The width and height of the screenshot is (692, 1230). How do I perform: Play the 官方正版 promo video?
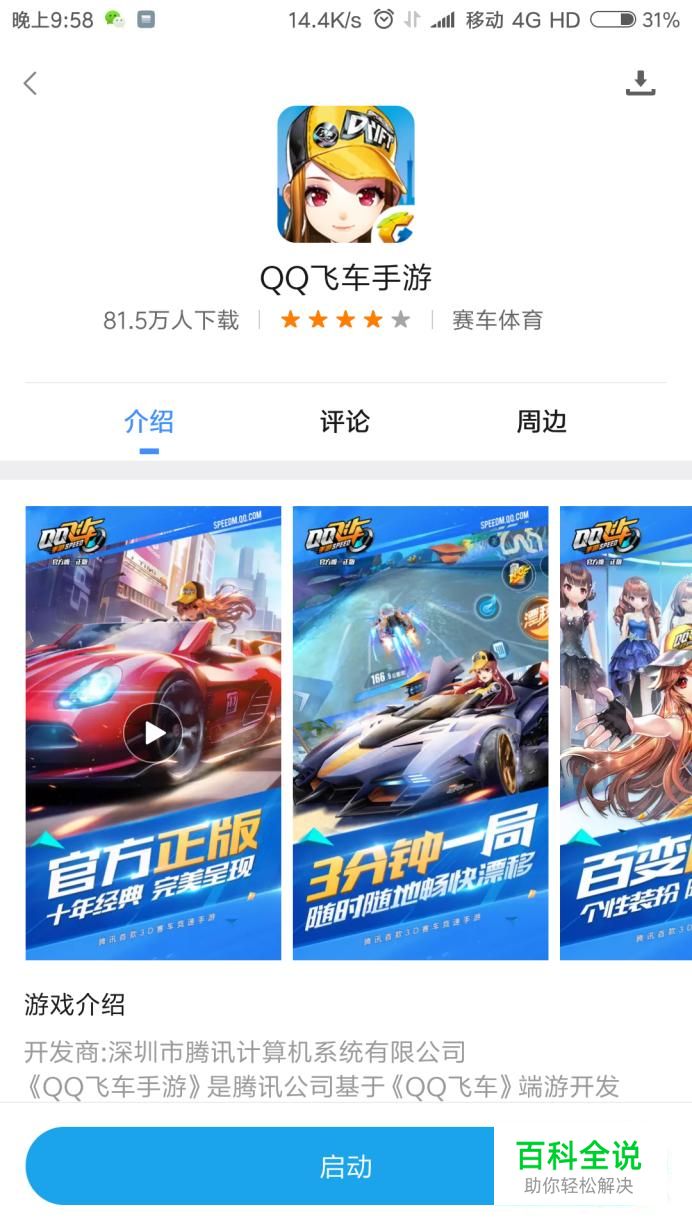click(153, 733)
